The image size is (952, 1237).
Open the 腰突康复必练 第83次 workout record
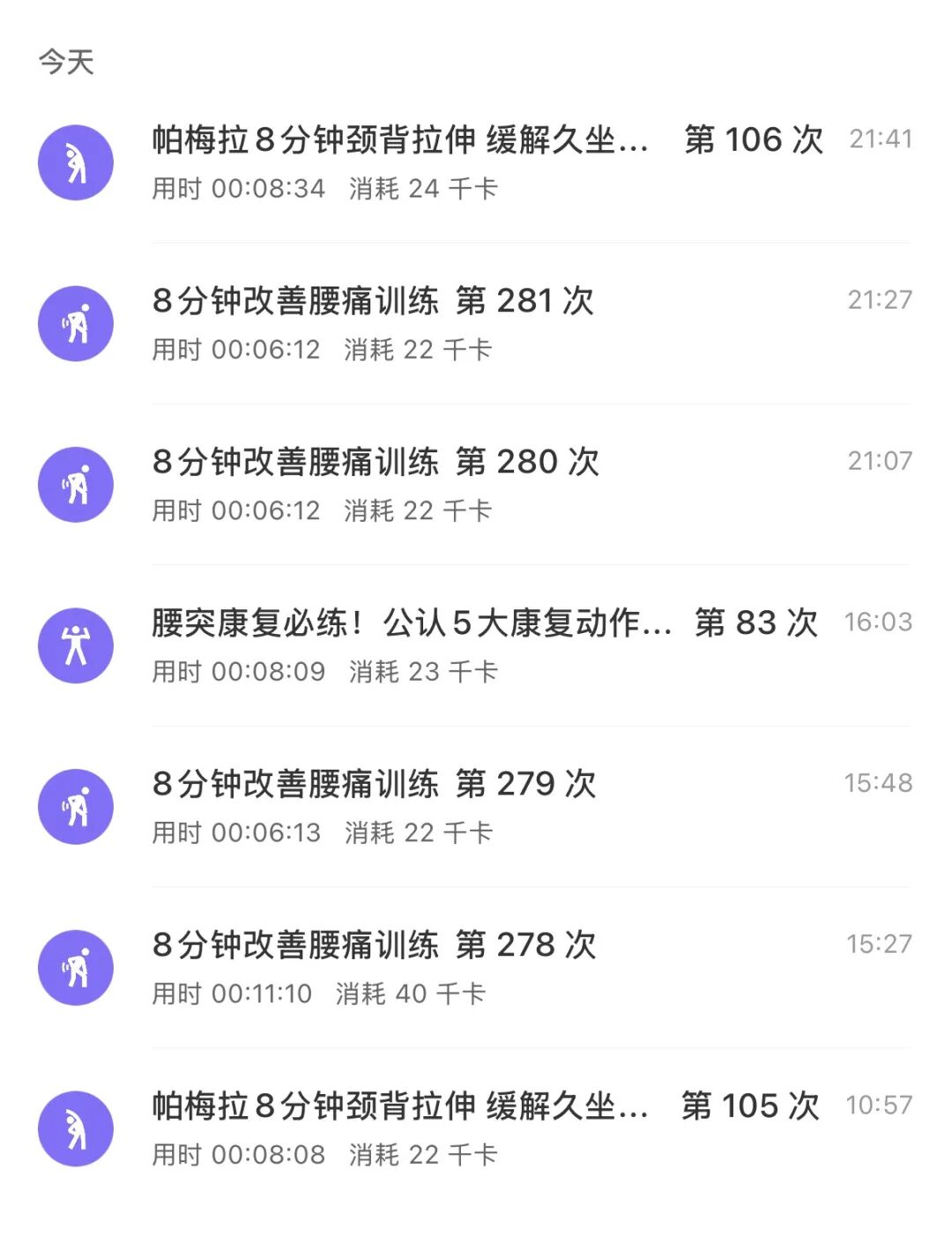coord(476,645)
